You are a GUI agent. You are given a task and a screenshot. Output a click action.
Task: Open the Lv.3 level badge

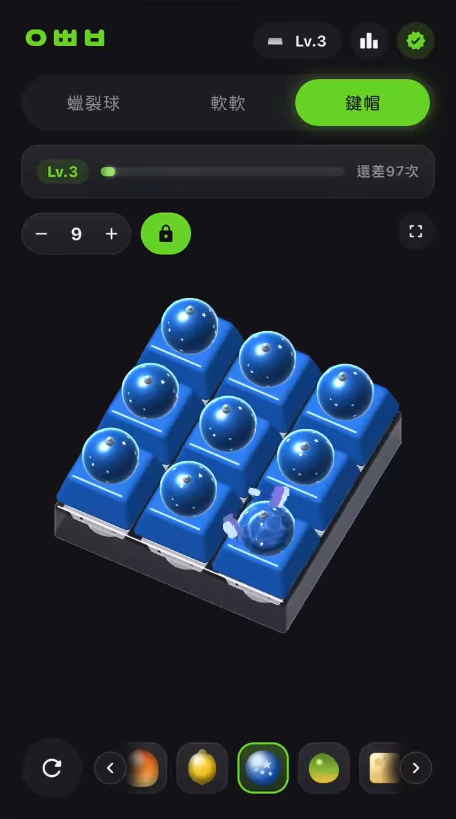[297, 41]
